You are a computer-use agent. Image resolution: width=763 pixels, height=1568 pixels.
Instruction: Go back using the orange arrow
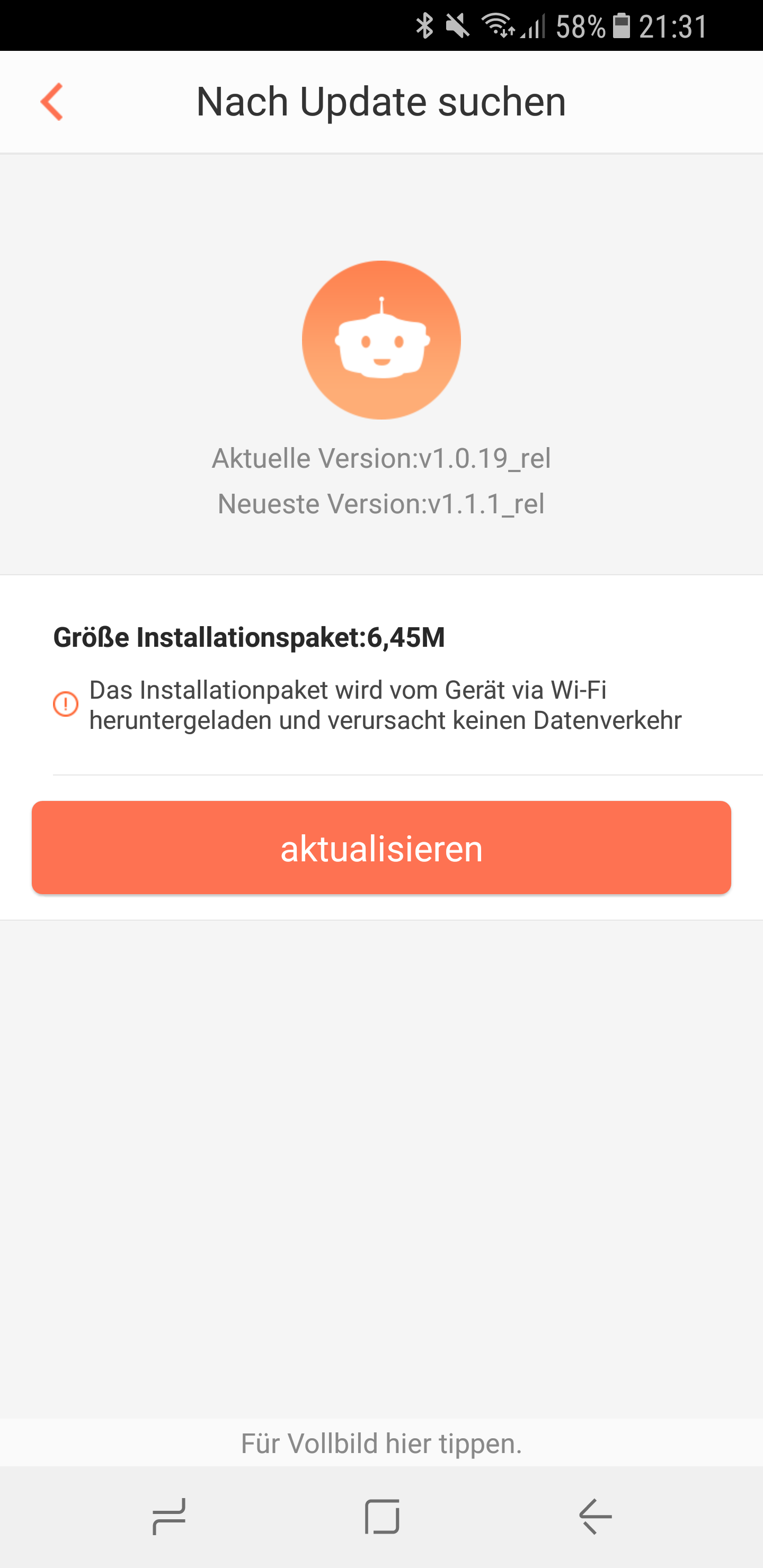[x=52, y=102]
